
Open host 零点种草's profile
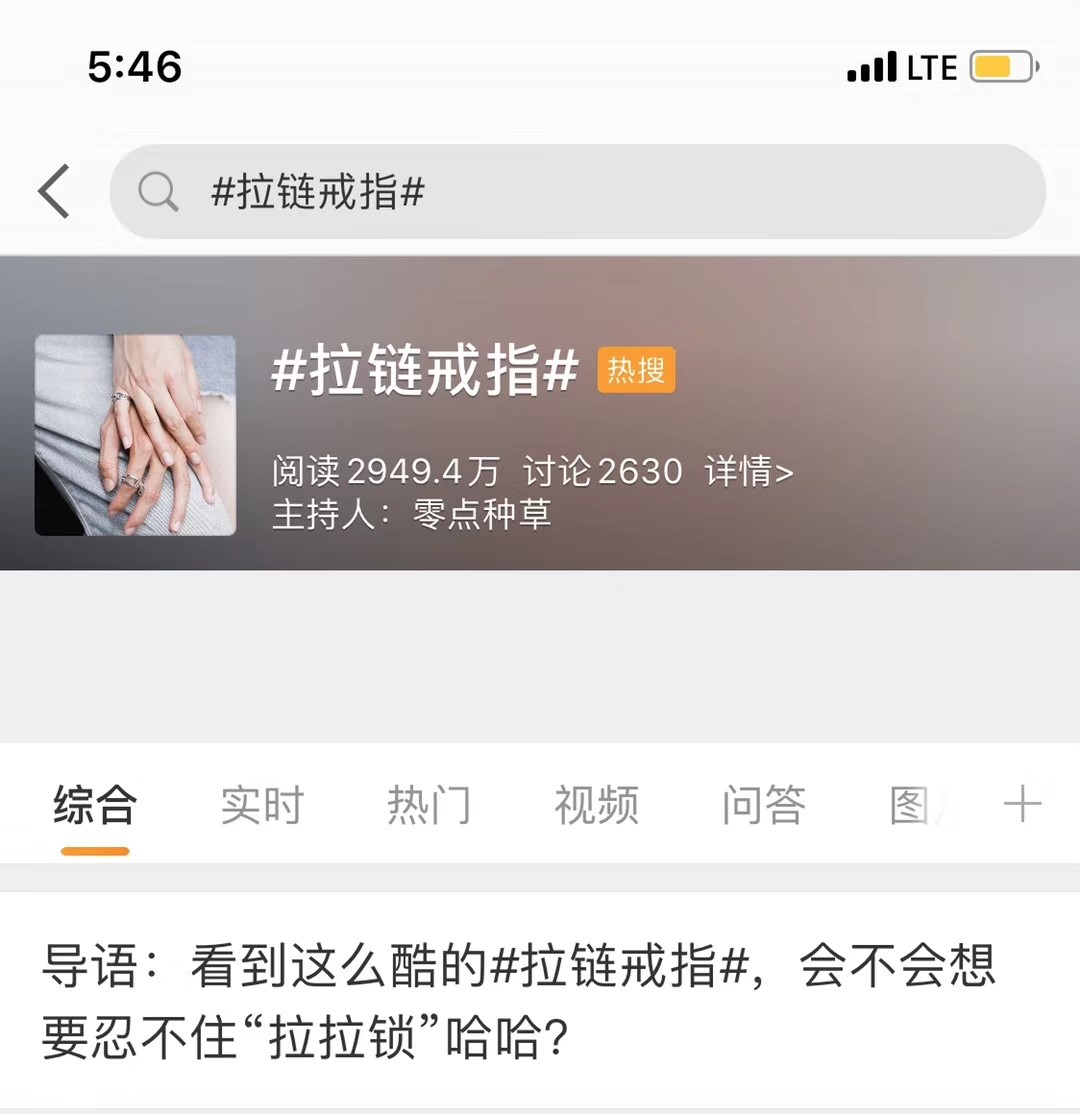point(482,515)
